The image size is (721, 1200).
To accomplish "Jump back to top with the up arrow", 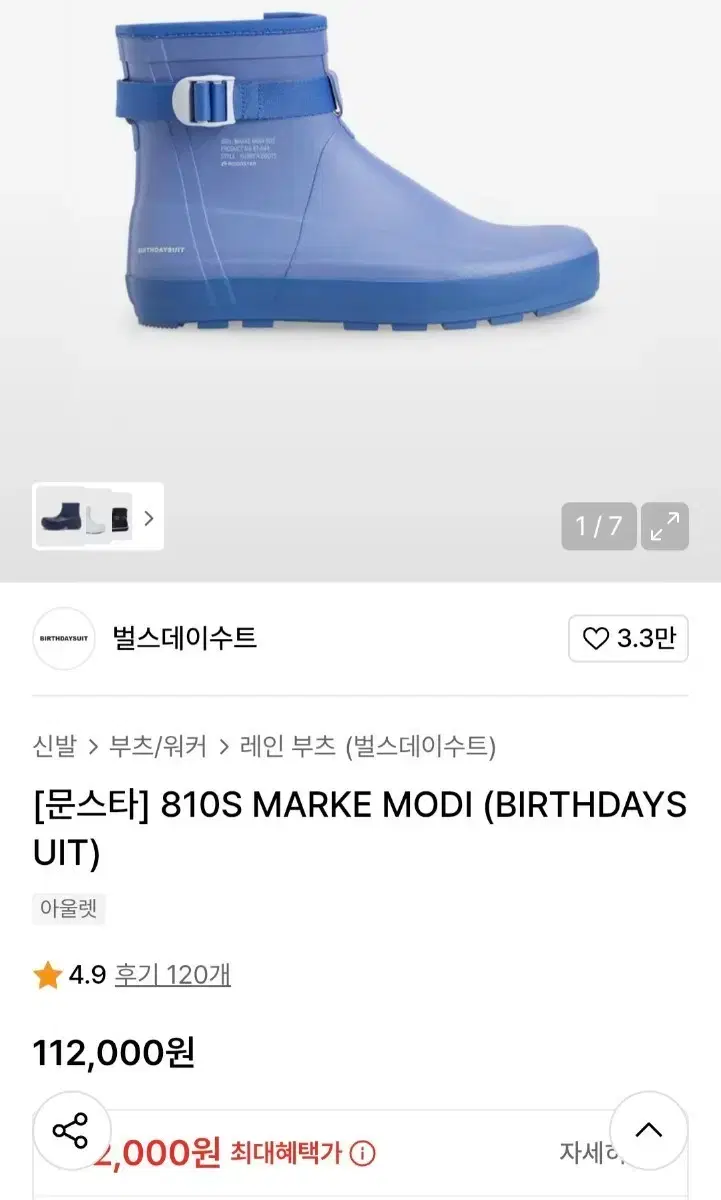I will pos(649,1131).
